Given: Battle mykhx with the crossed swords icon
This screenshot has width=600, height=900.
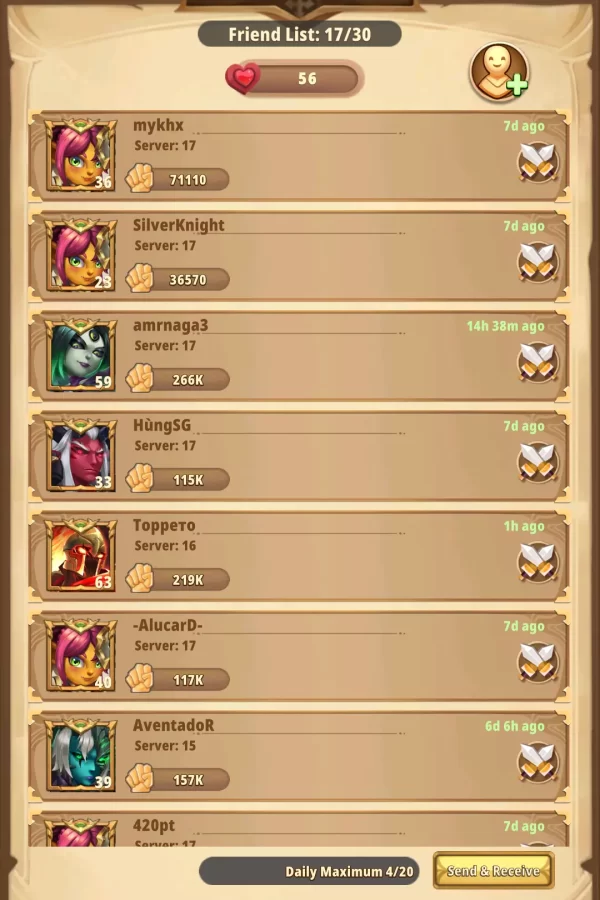Looking at the screenshot, I should pyautogui.click(x=538, y=162).
